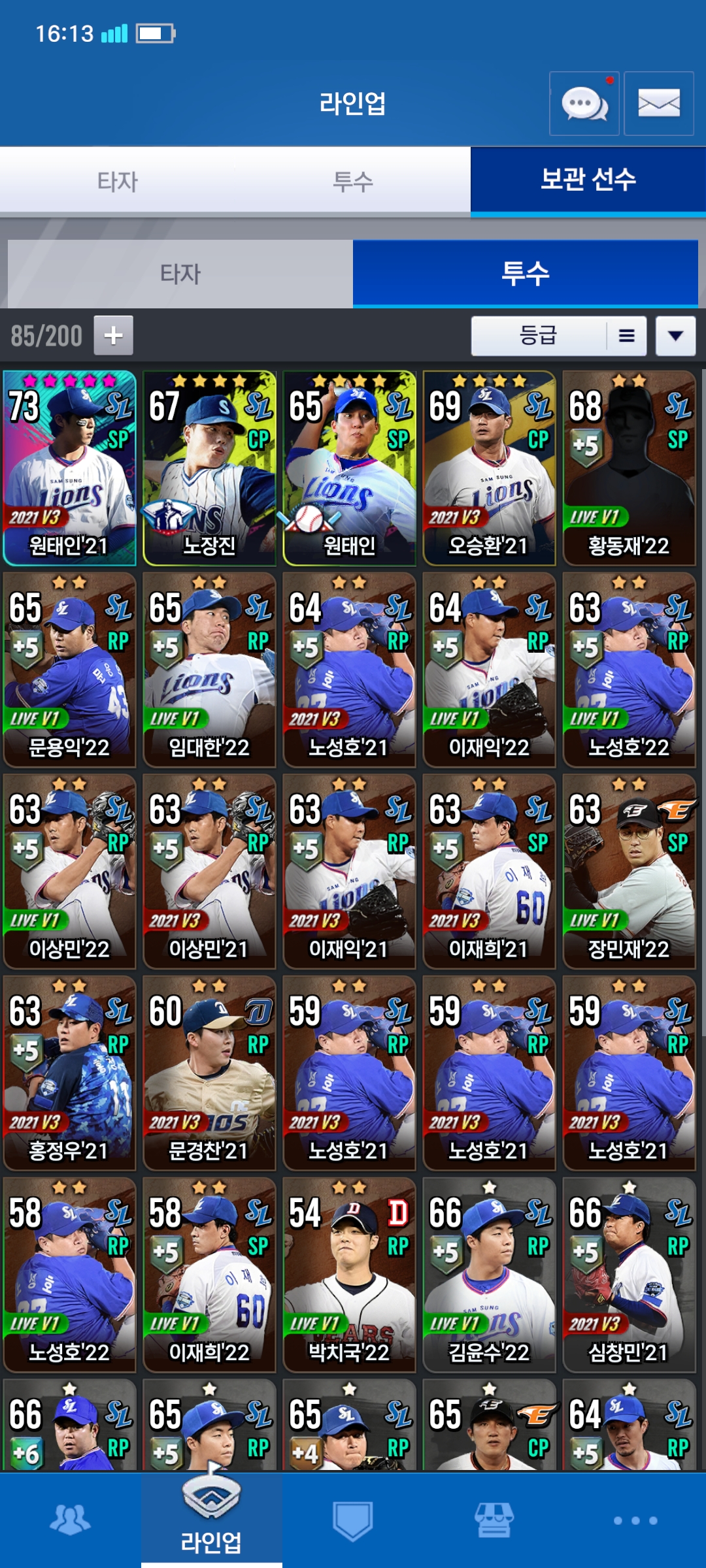Toggle sort order with the arrow button

675,336
